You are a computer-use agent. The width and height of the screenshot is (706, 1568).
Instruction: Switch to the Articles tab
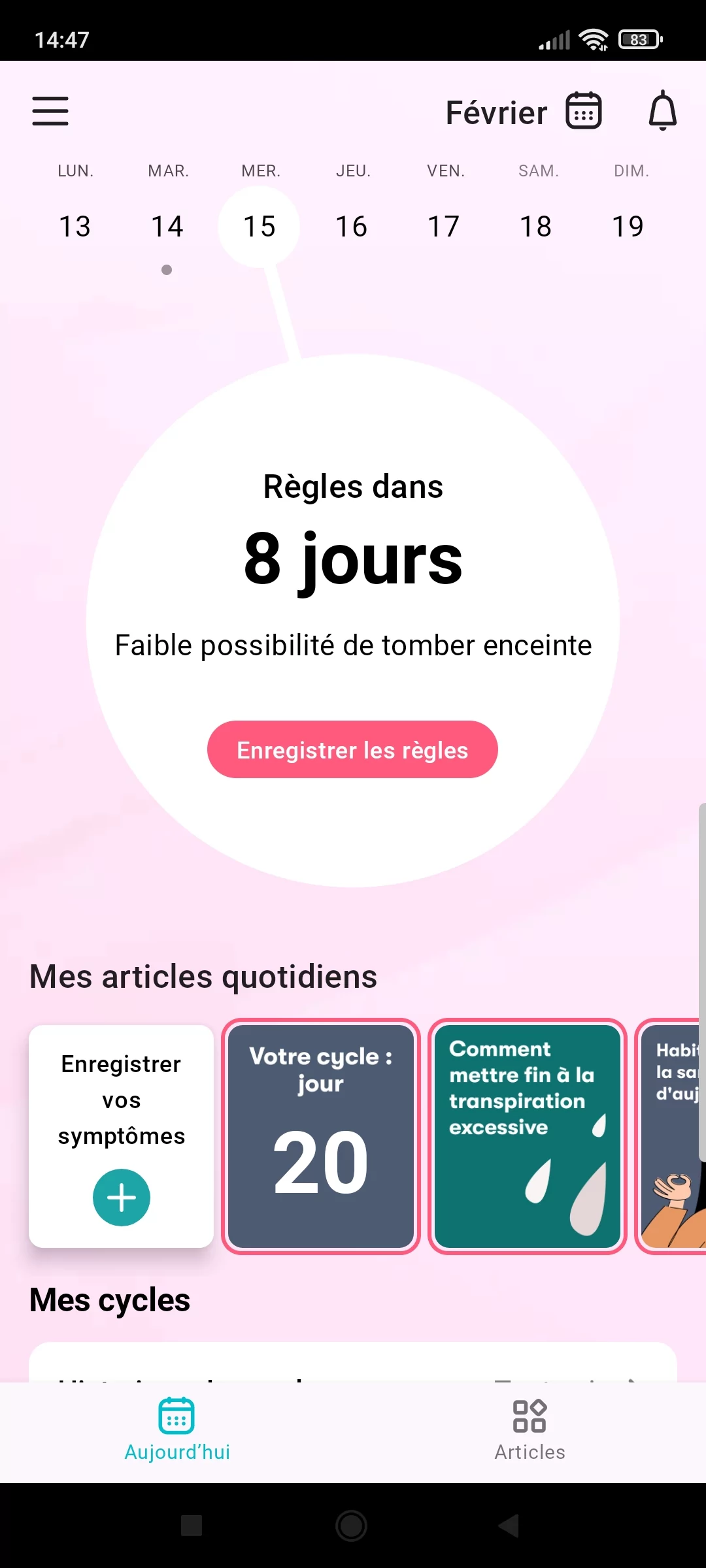[x=529, y=1429]
